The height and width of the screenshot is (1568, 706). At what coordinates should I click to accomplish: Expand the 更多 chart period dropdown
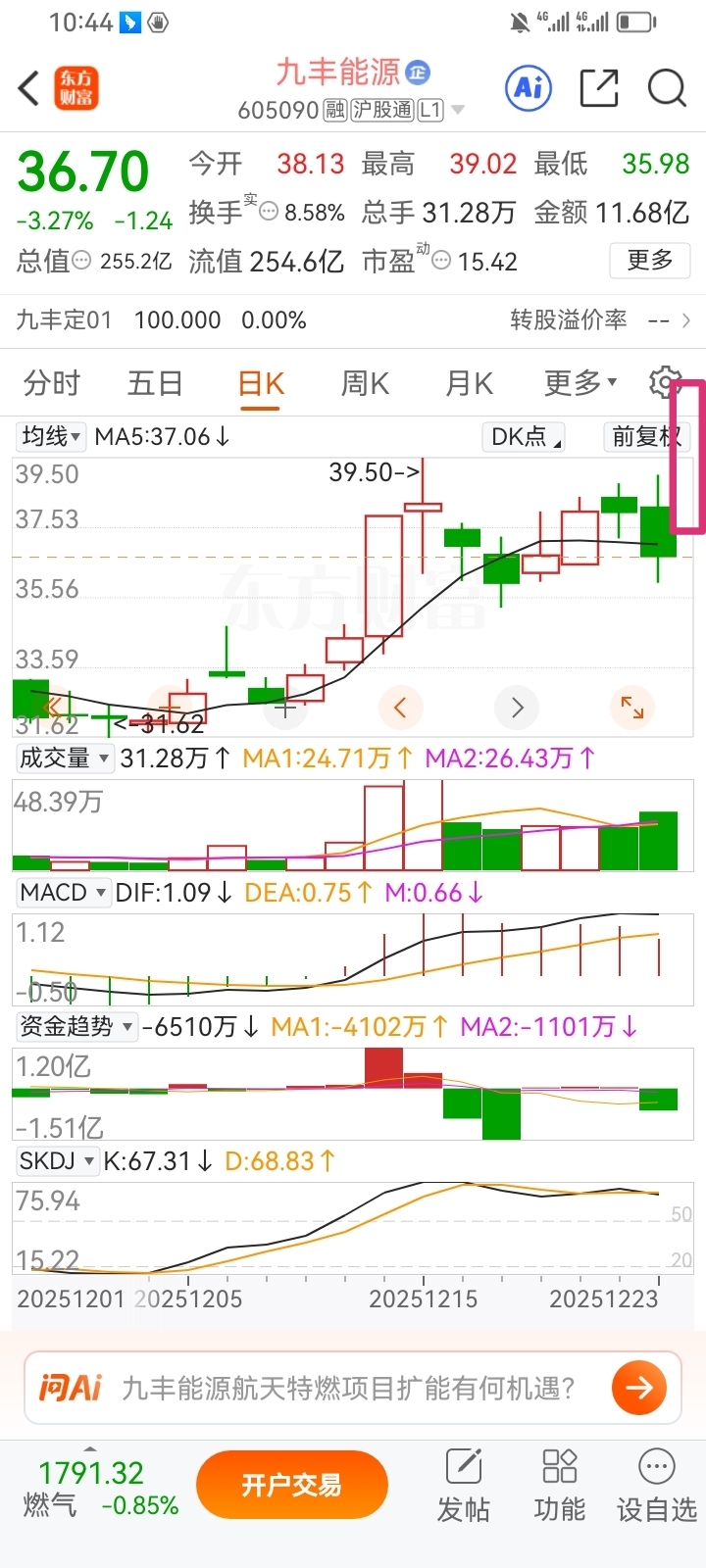580,383
